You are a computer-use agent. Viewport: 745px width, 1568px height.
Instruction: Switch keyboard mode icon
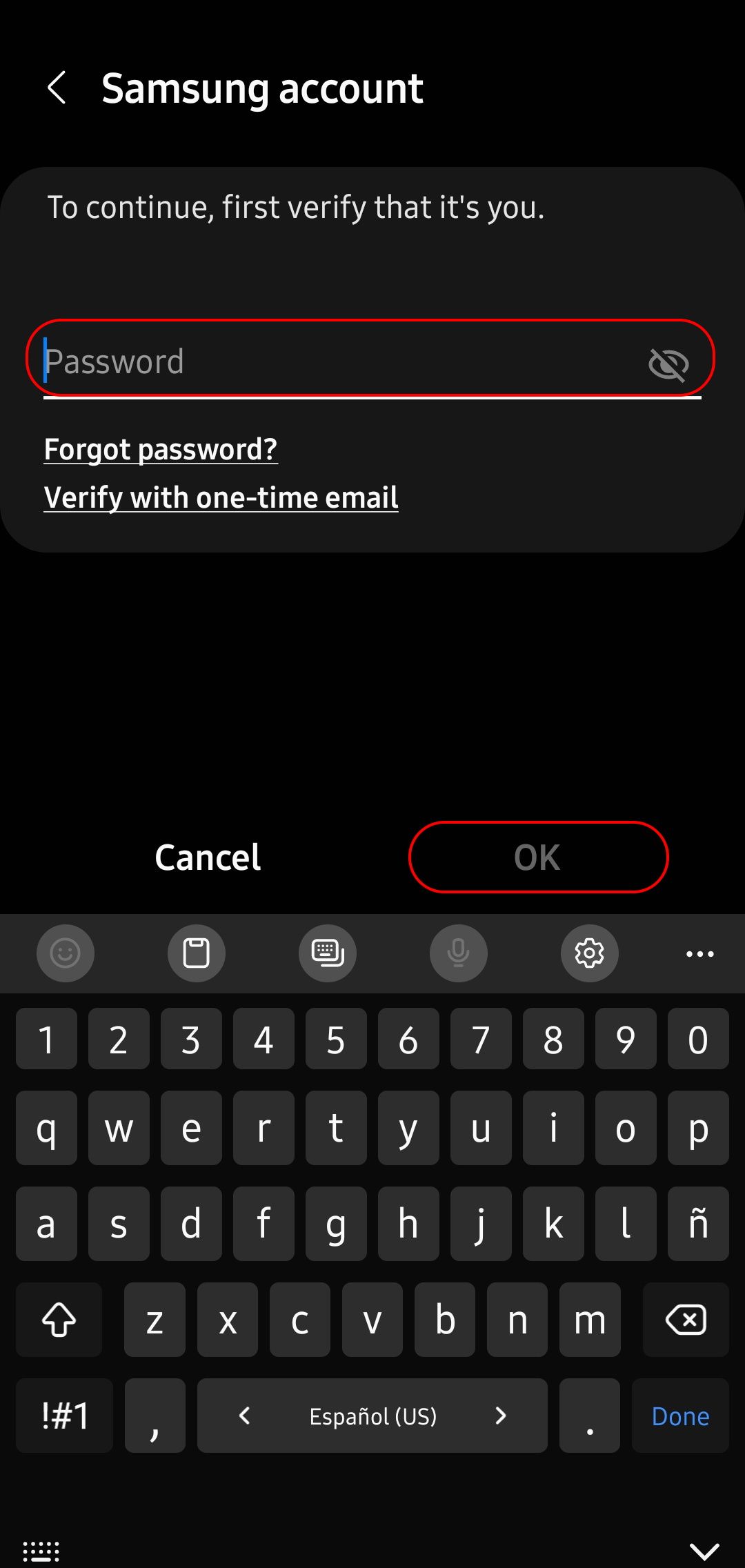coord(328,953)
